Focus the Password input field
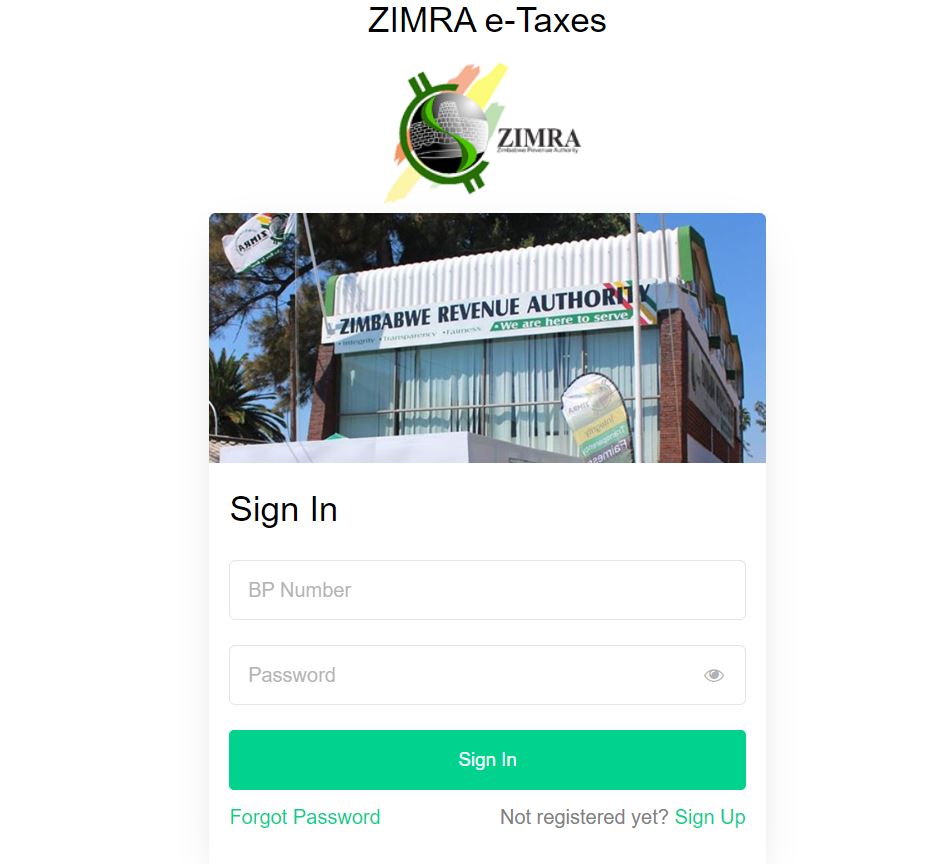Image resolution: width=945 pixels, height=864 pixels. tap(460, 675)
